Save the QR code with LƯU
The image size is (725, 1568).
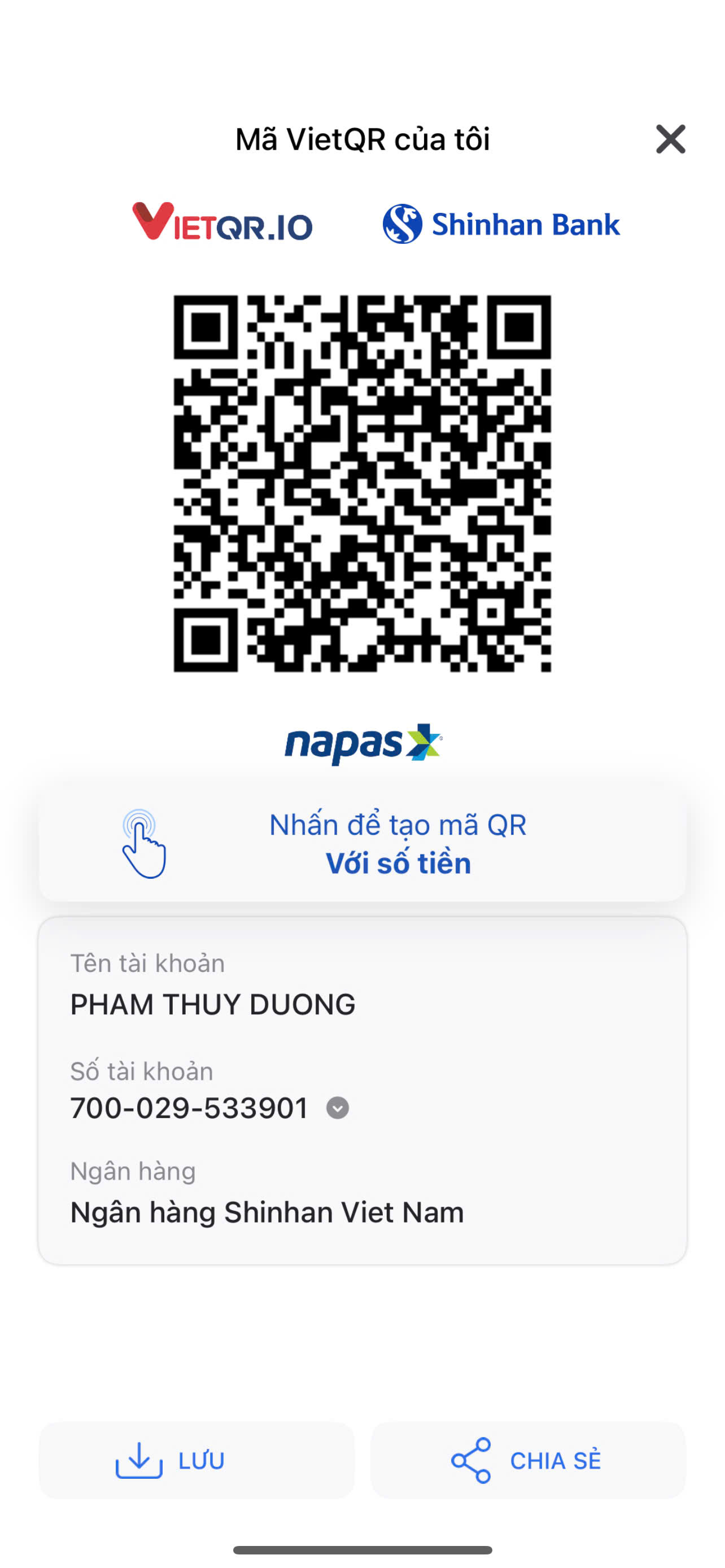point(196,1460)
